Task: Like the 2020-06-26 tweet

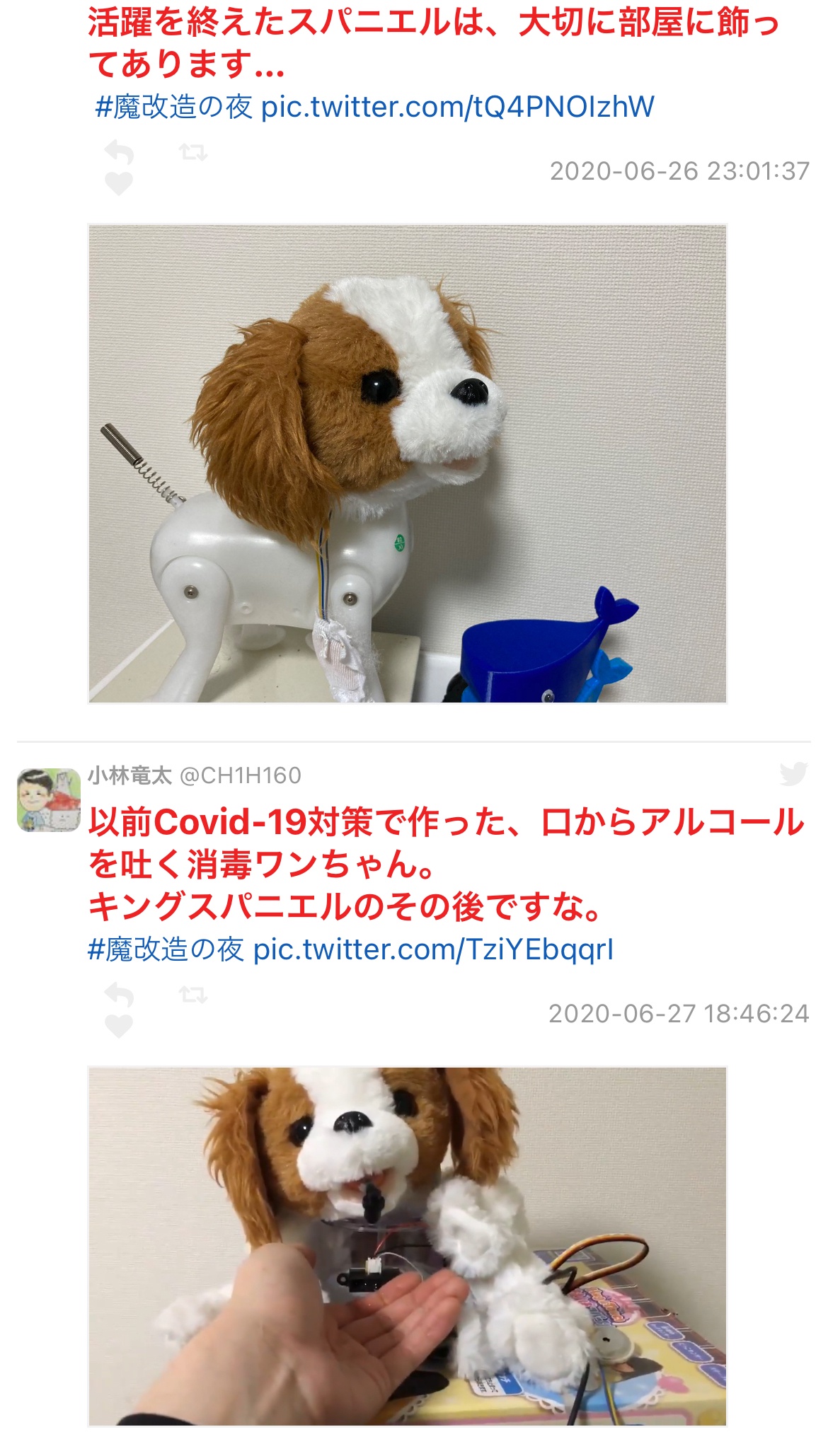Action: (x=119, y=184)
